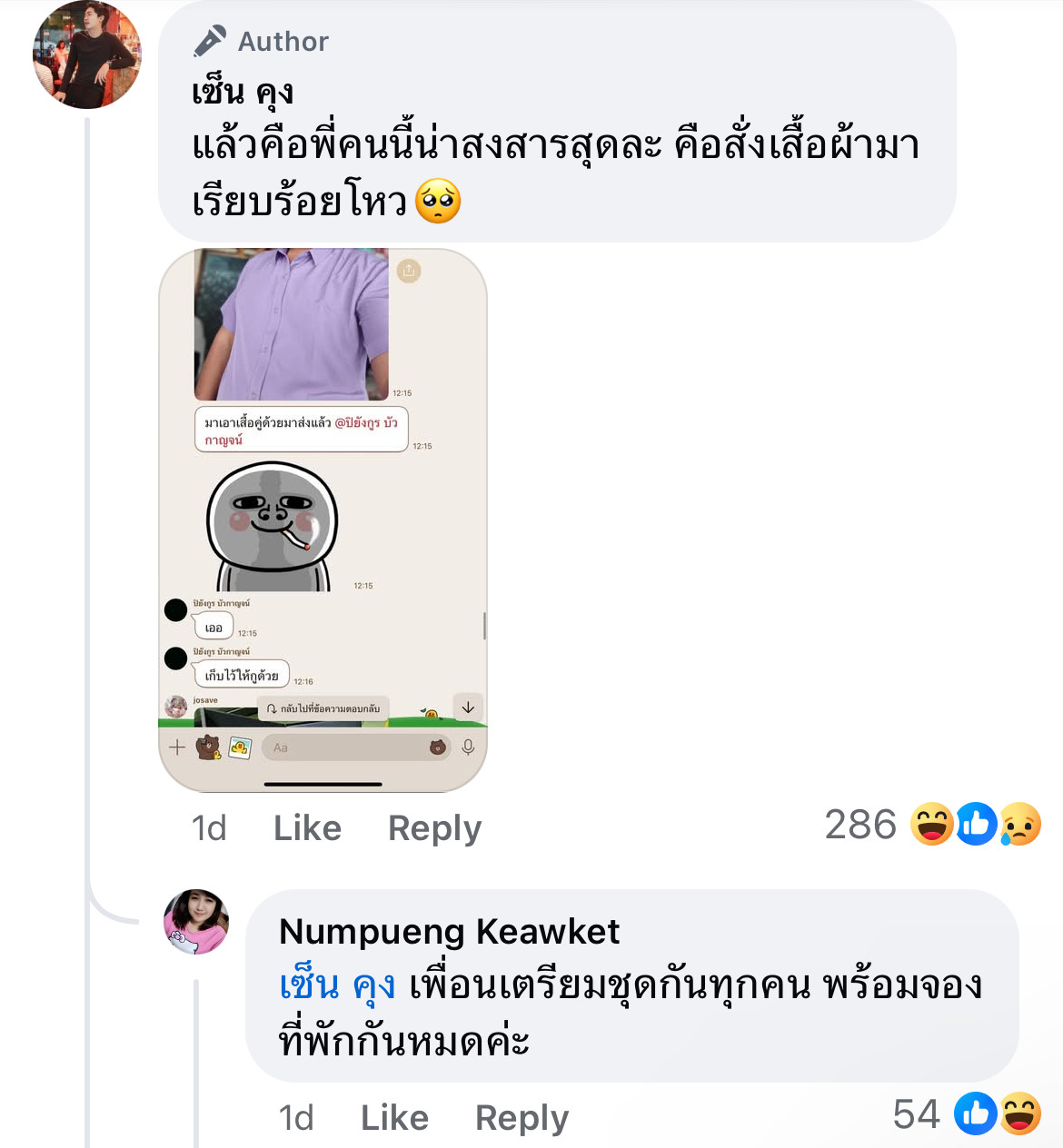Reply to Numpueng Keawket's comment
The height and width of the screenshot is (1148, 1063).
522,1118
